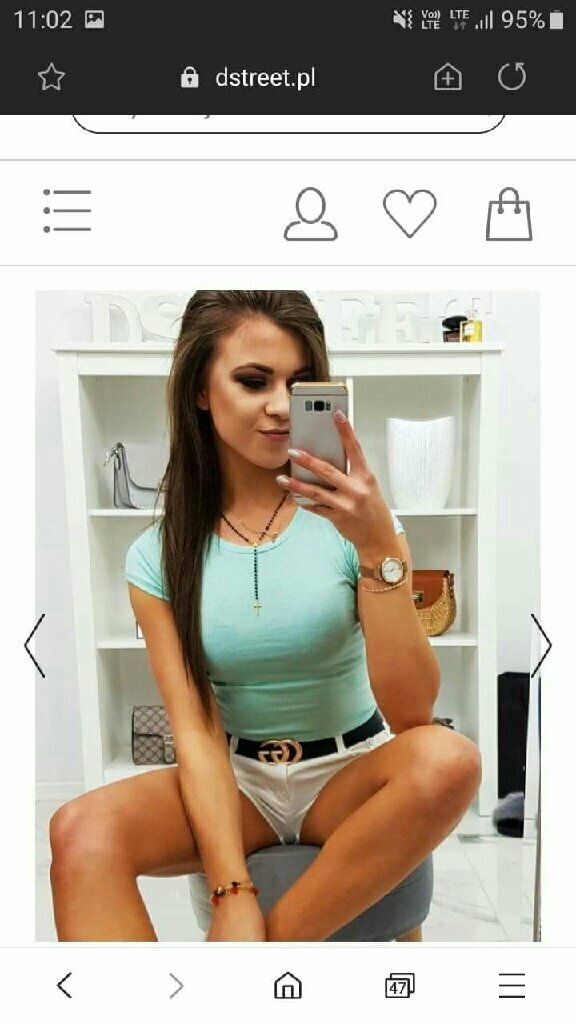Image resolution: width=576 pixels, height=1024 pixels.
Task: Open the wishlist heart icon
Action: coord(409,213)
